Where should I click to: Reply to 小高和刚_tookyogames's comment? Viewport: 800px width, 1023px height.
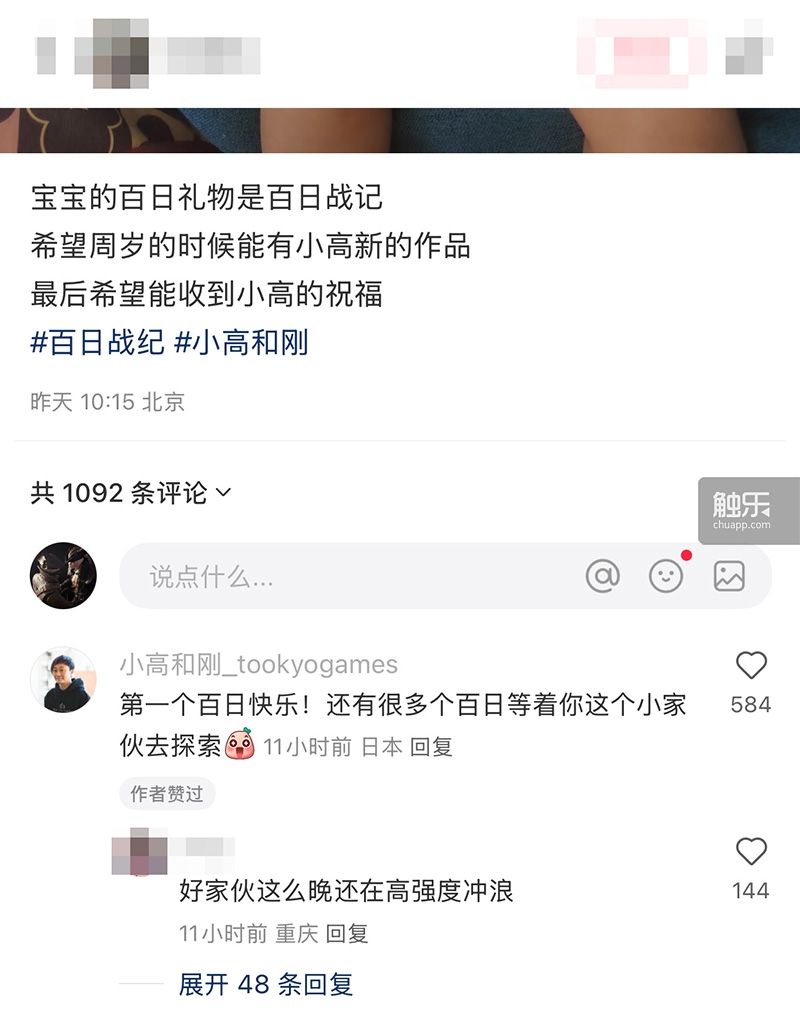coord(432,747)
